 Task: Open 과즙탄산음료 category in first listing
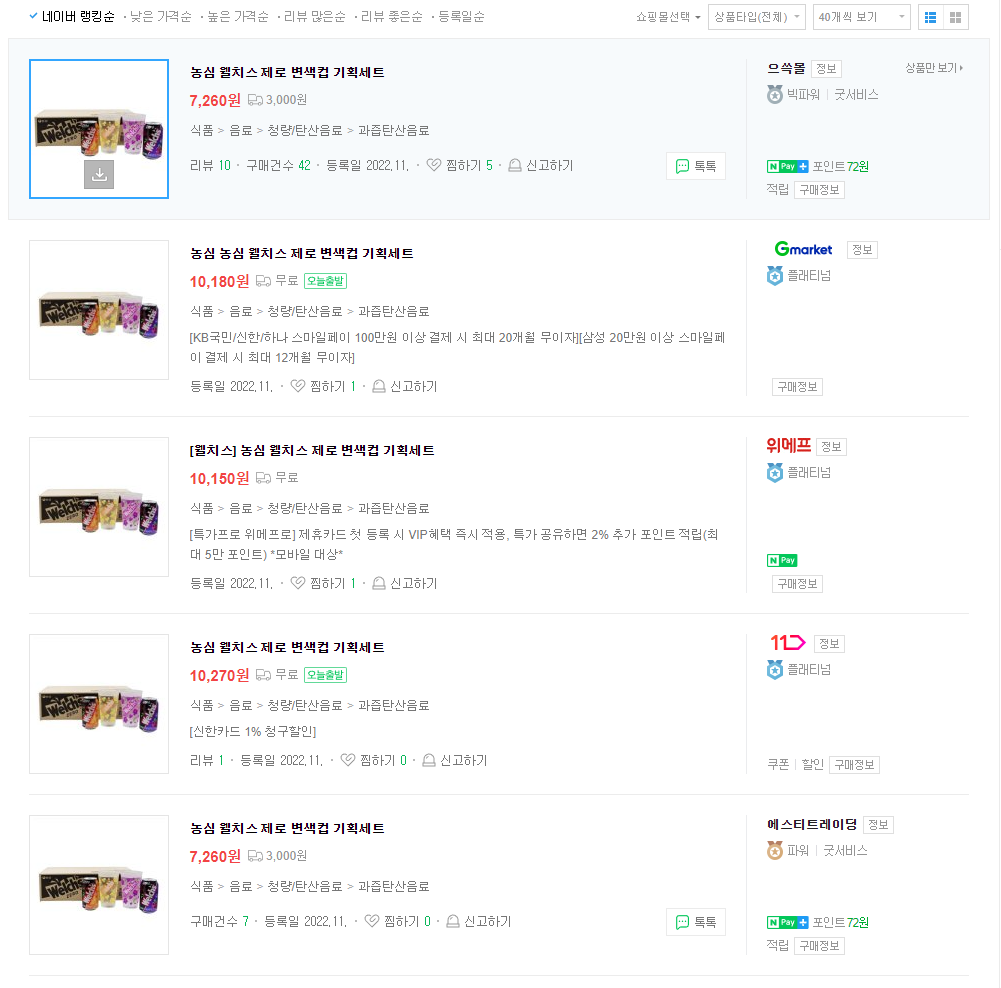394,130
